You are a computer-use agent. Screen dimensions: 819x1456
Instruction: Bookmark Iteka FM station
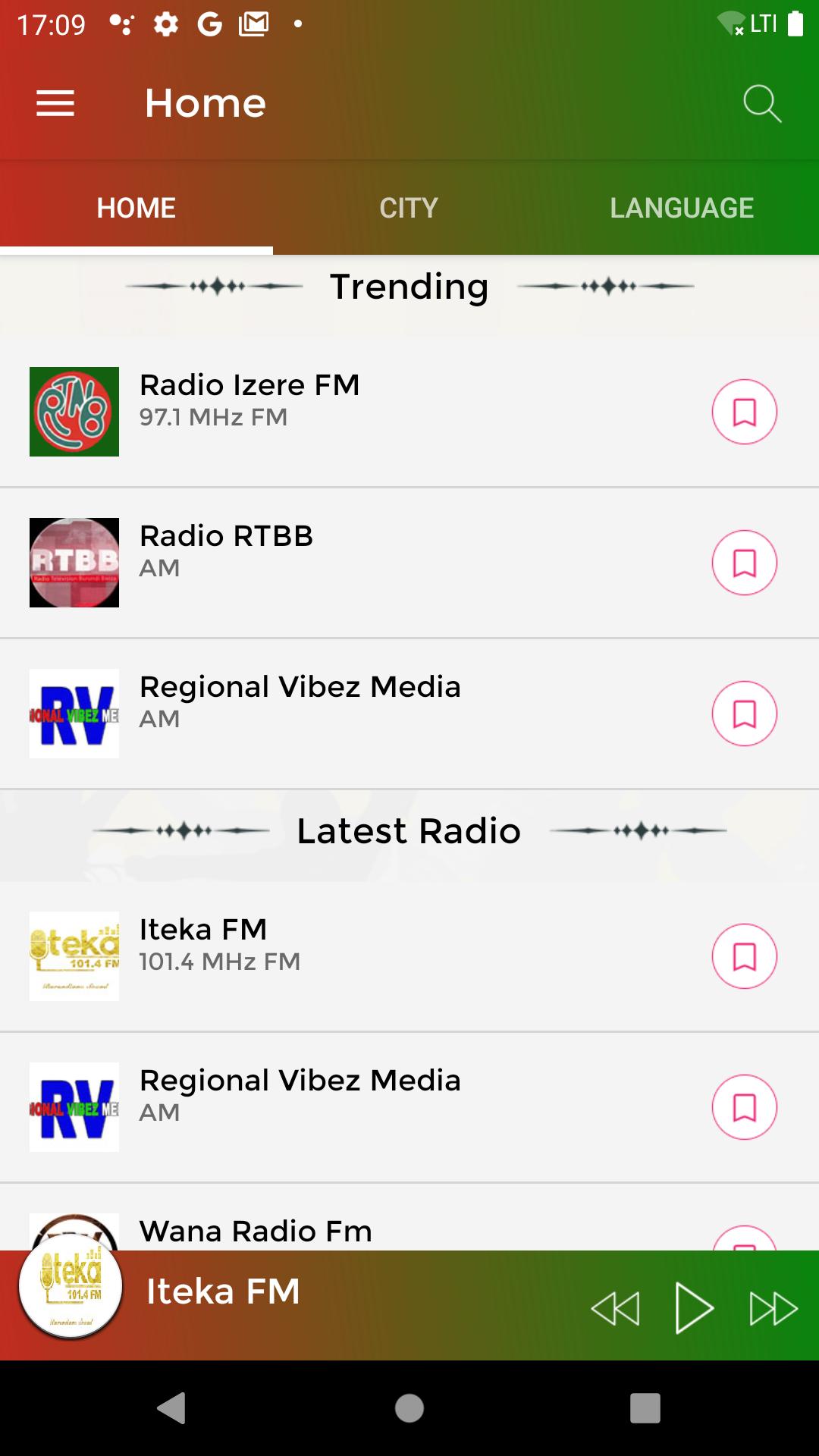(x=745, y=956)
